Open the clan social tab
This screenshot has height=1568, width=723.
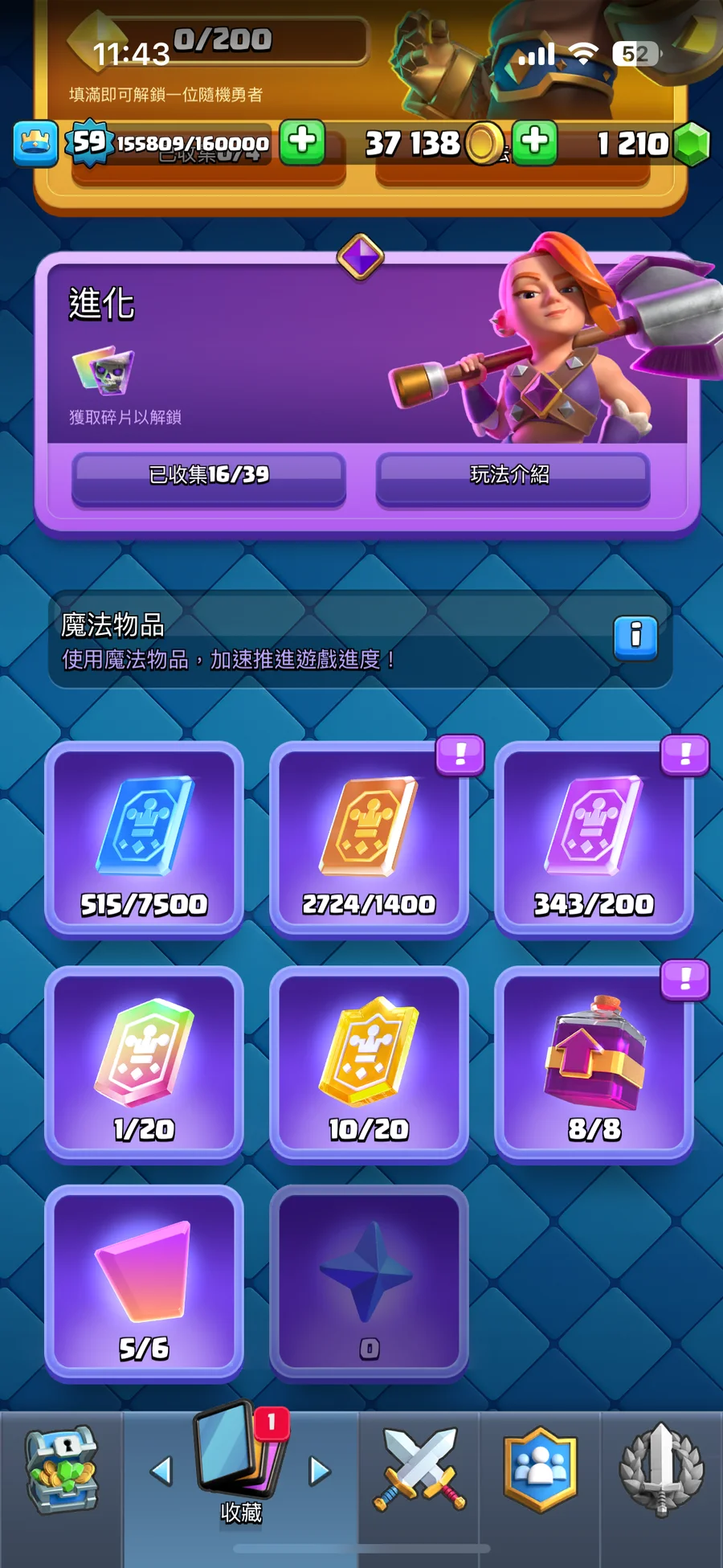click(x=541, y=1471)
